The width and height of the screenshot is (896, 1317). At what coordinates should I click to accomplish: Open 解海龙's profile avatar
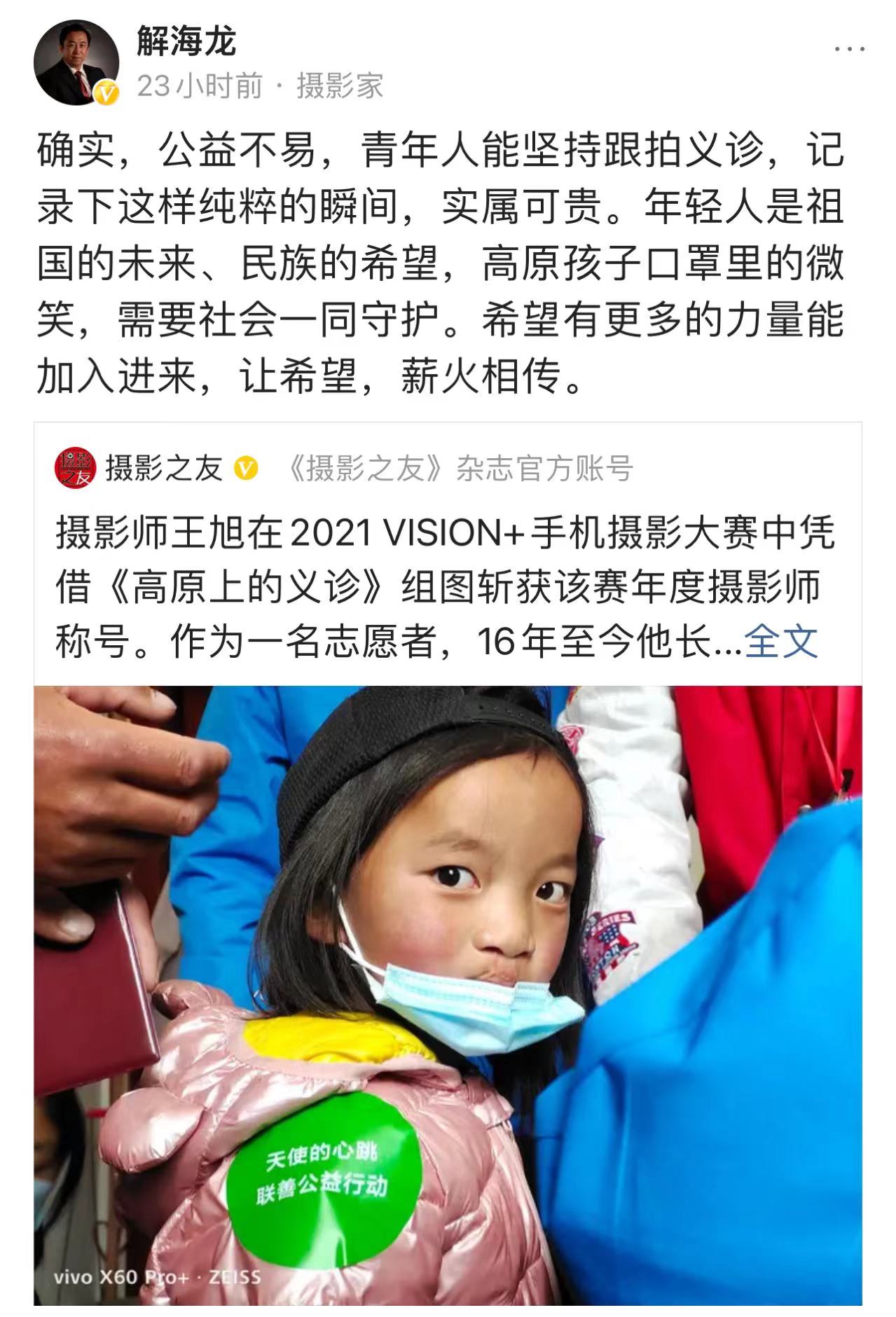pos(76,63)
